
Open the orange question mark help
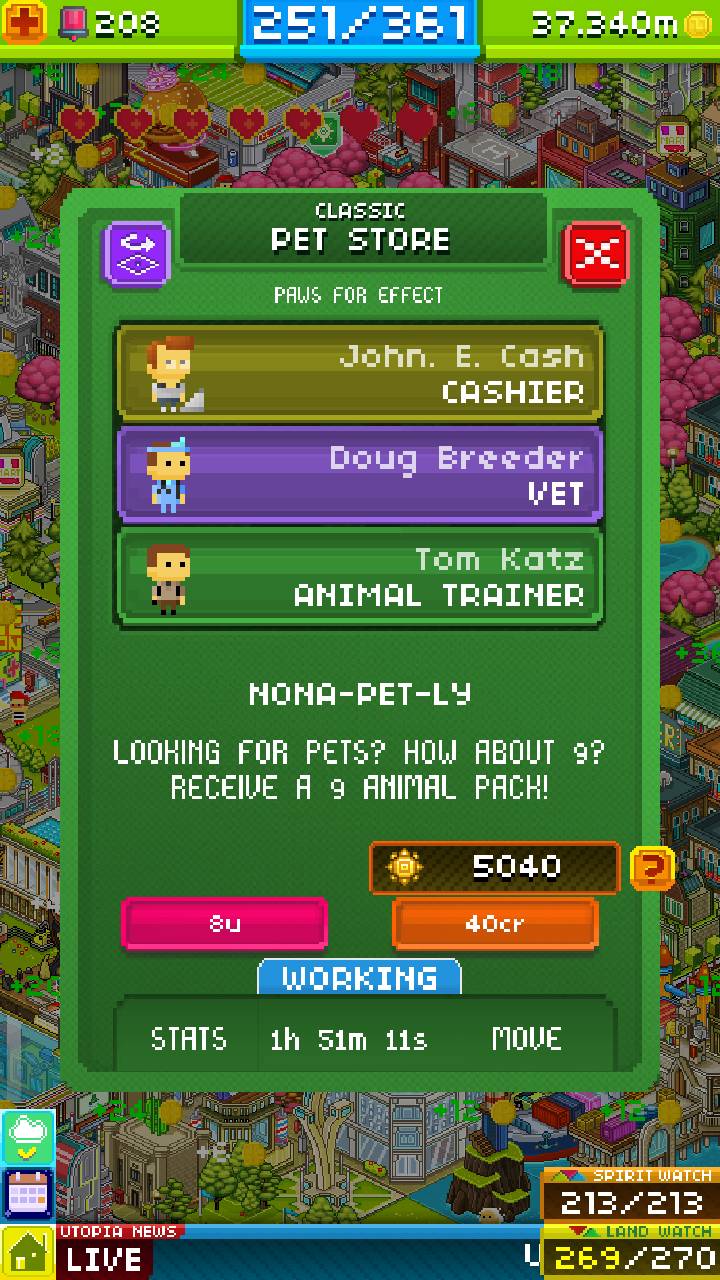coord(652,868)
